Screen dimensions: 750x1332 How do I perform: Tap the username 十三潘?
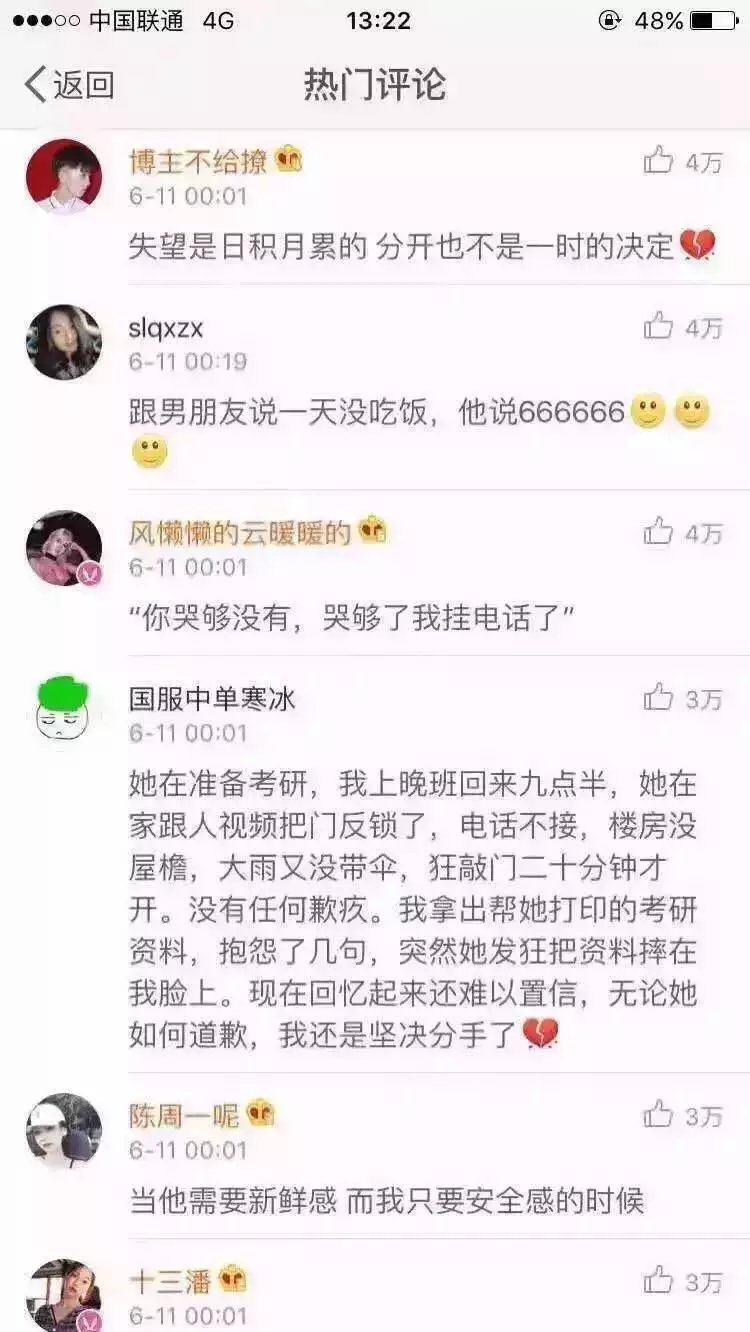click(172, 1281)
